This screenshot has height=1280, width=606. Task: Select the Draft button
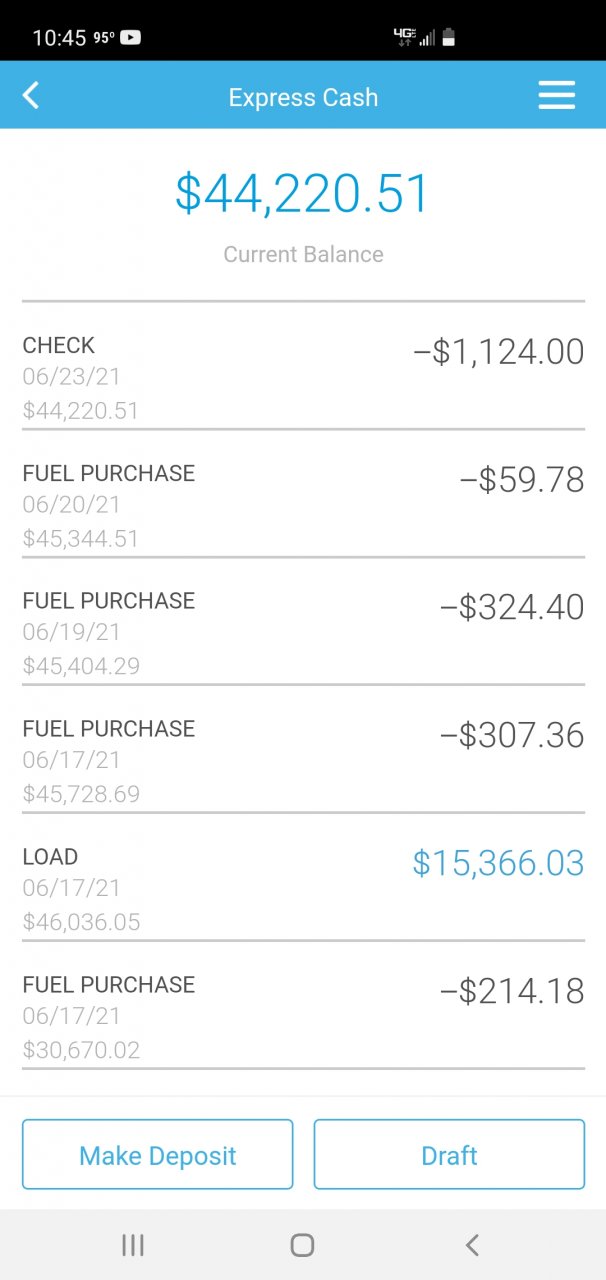[449, 1155]
